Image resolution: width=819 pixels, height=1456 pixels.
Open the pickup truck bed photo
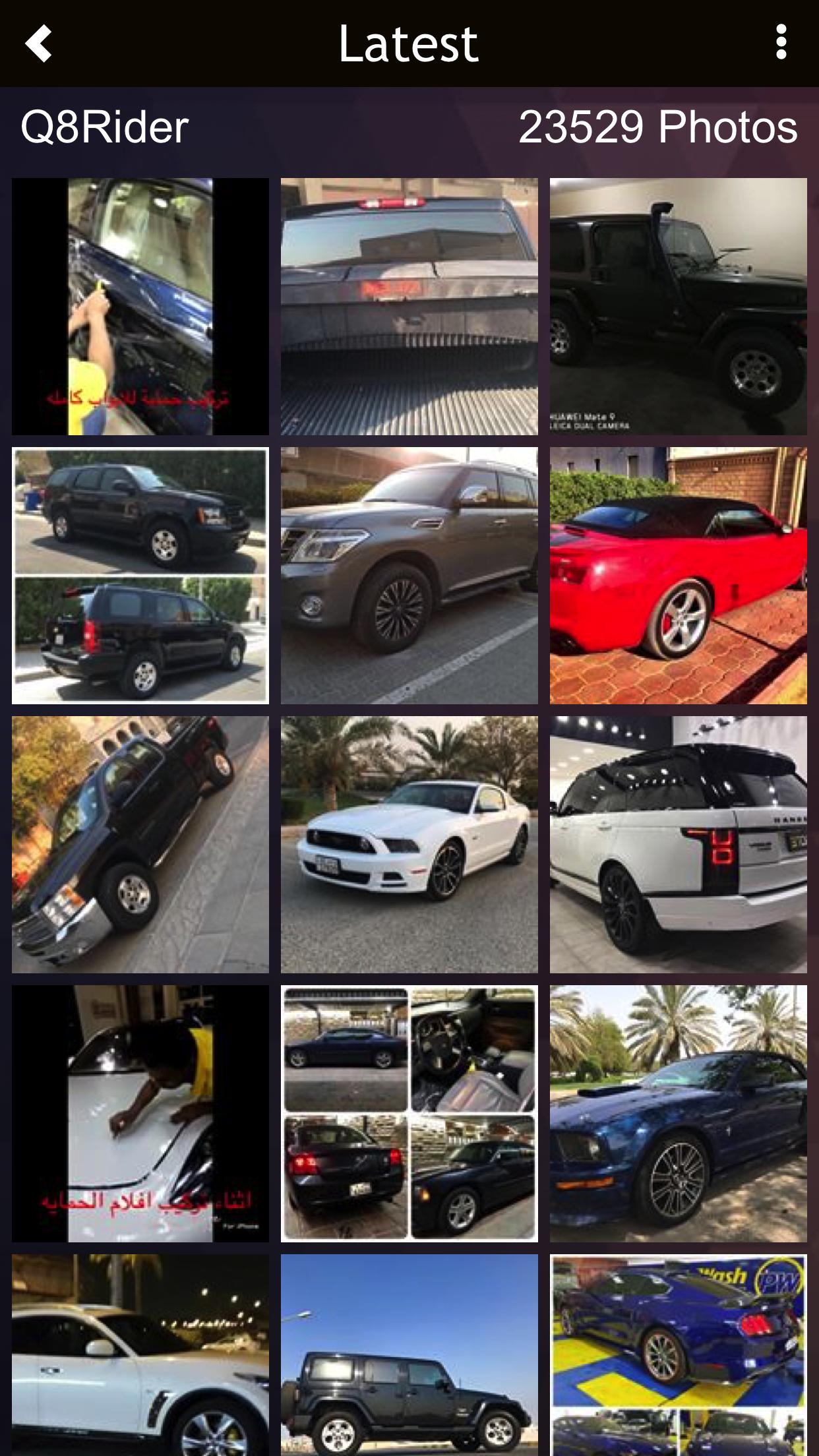coord(409,307)
